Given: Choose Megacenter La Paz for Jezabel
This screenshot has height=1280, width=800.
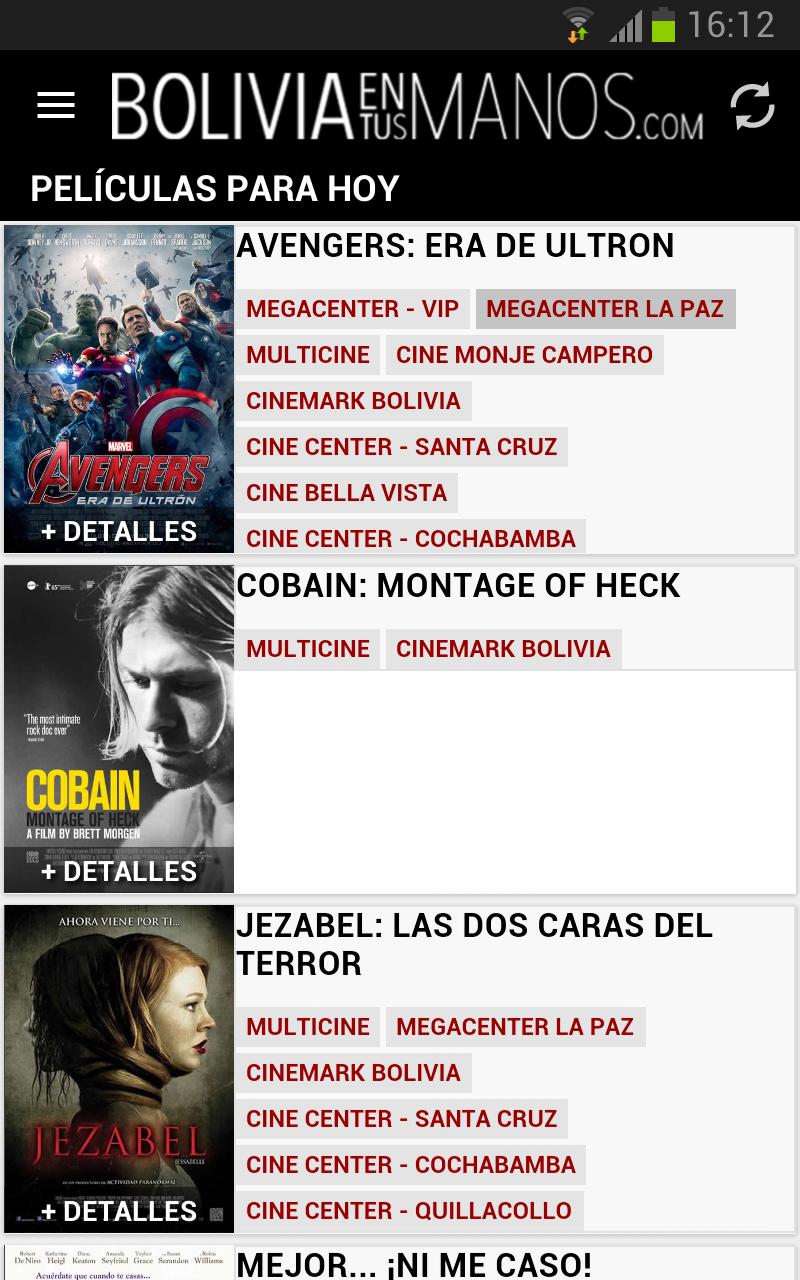Looking at the screenshot, I should 515,1027.
